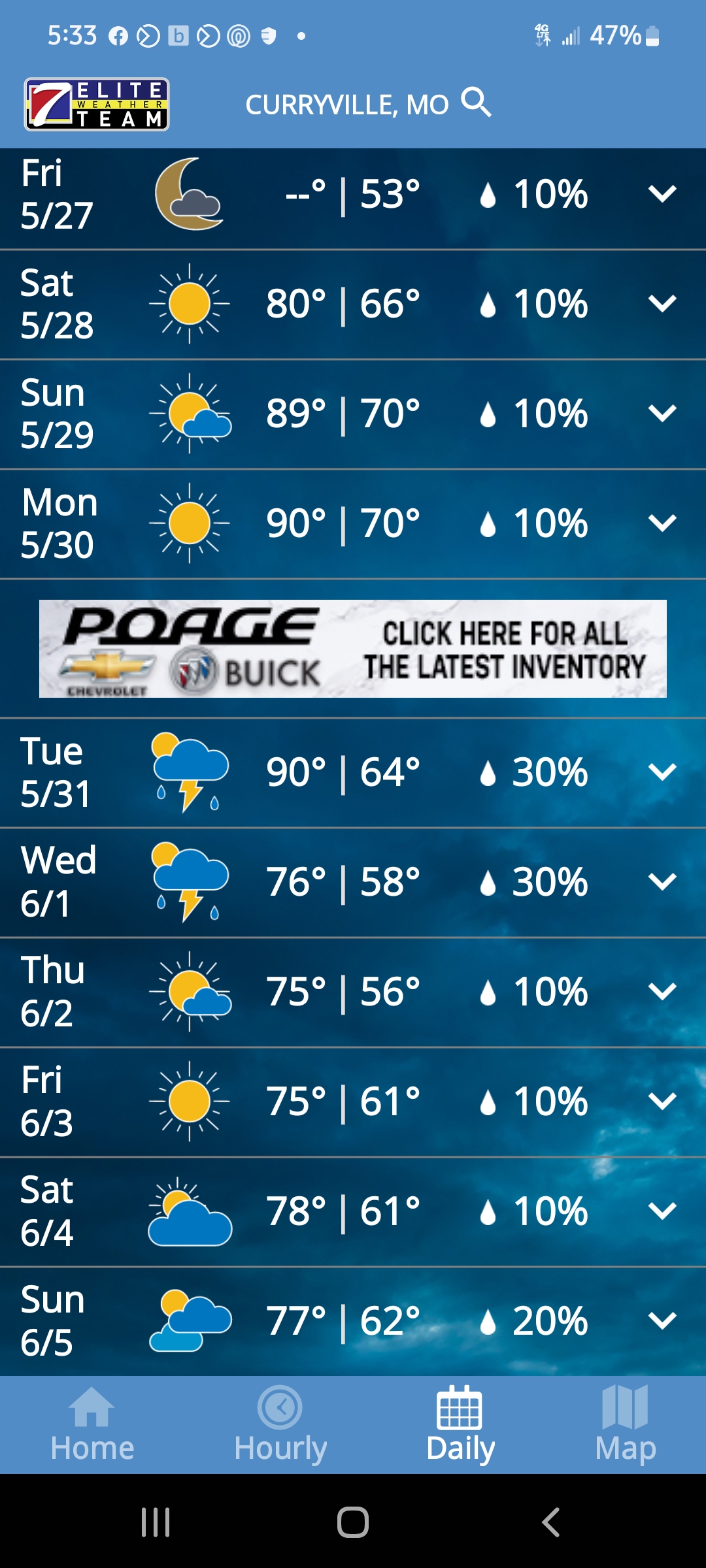Screen dimensions: 706x1568
Task: Expand Mon 5/30 forecast details
Action: pyautogui.click(x=662, y=523)
